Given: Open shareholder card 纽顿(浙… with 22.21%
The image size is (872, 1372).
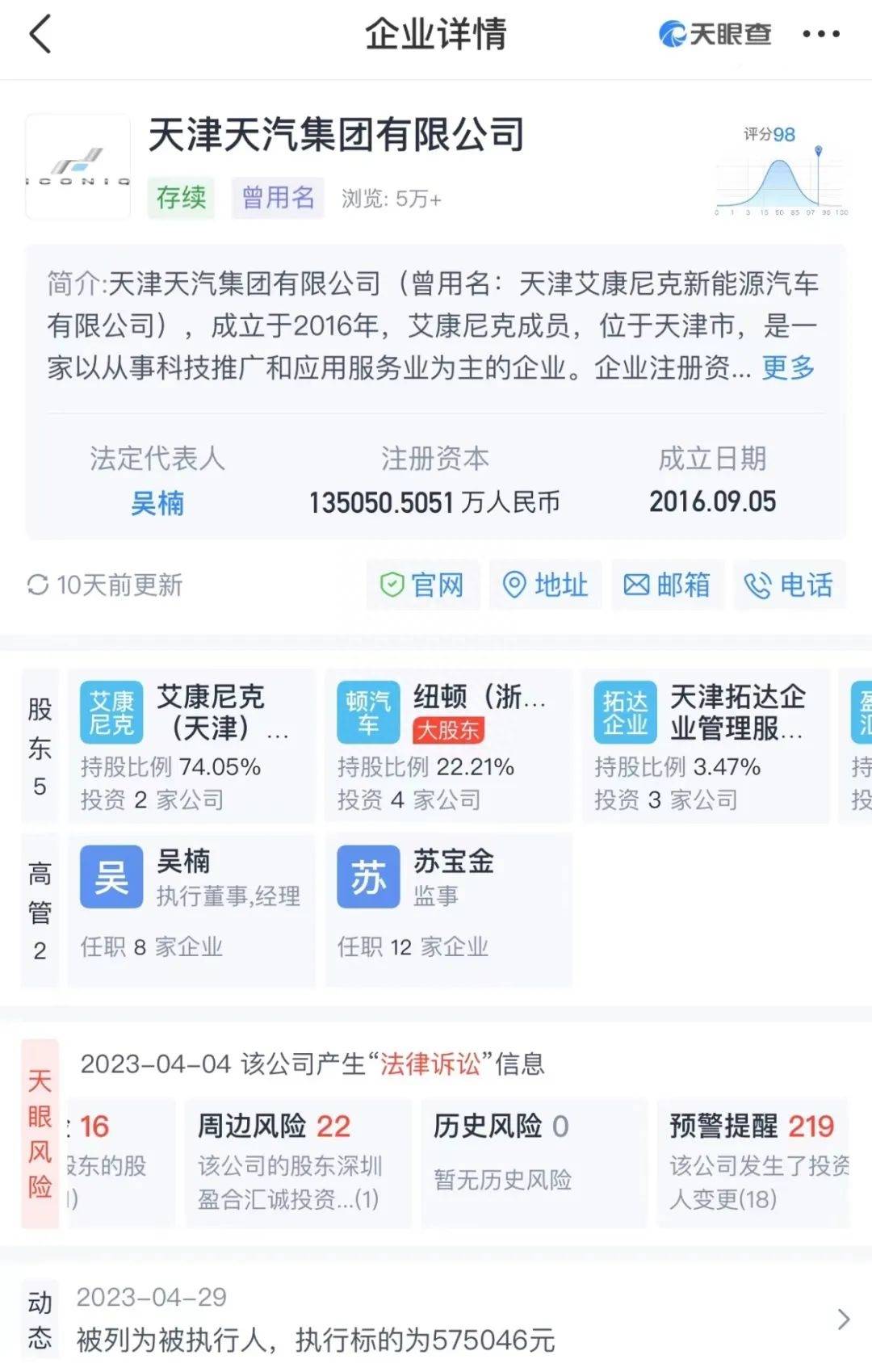Looking at the screenshot, I should point(448,746).
